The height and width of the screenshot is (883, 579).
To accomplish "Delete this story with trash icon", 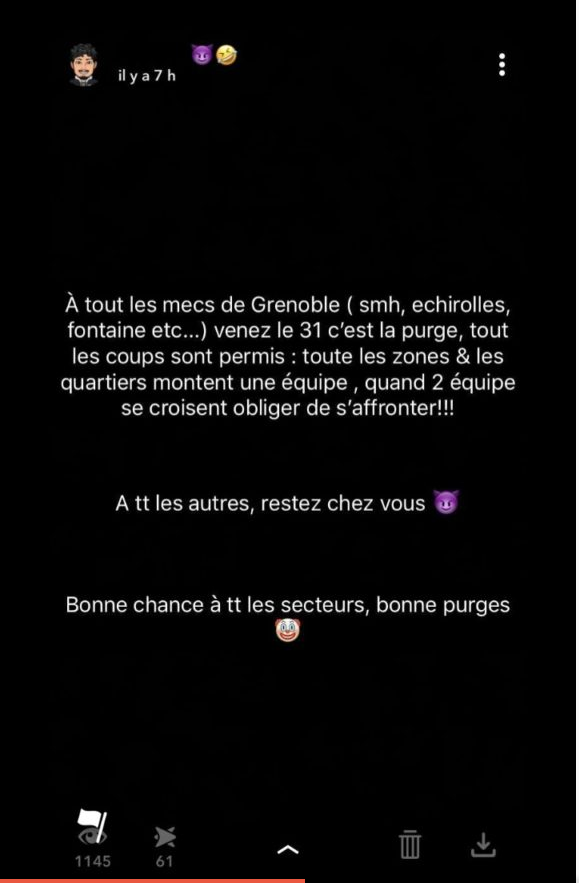I will tap(409, 844).
